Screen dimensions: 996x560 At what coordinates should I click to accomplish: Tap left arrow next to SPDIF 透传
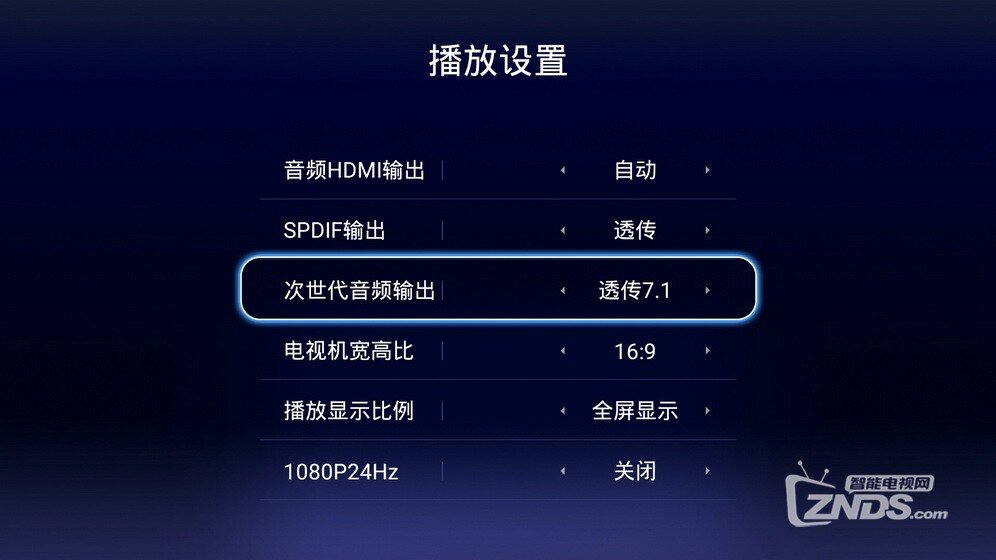[x=563, y=231]
